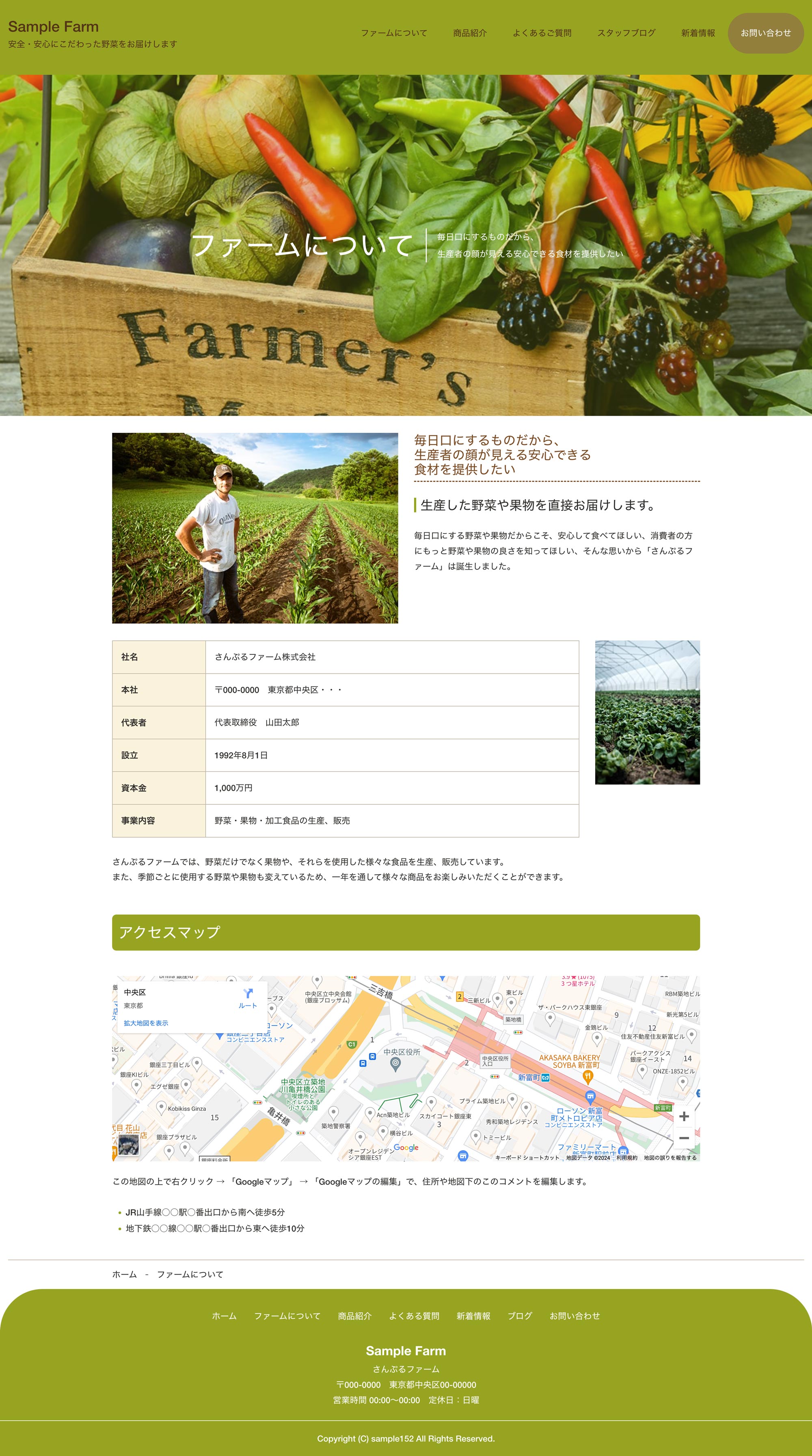Tap the お問い合わせ header button
The height and width of the screenshot is (1456, 812).
(765, 33)
